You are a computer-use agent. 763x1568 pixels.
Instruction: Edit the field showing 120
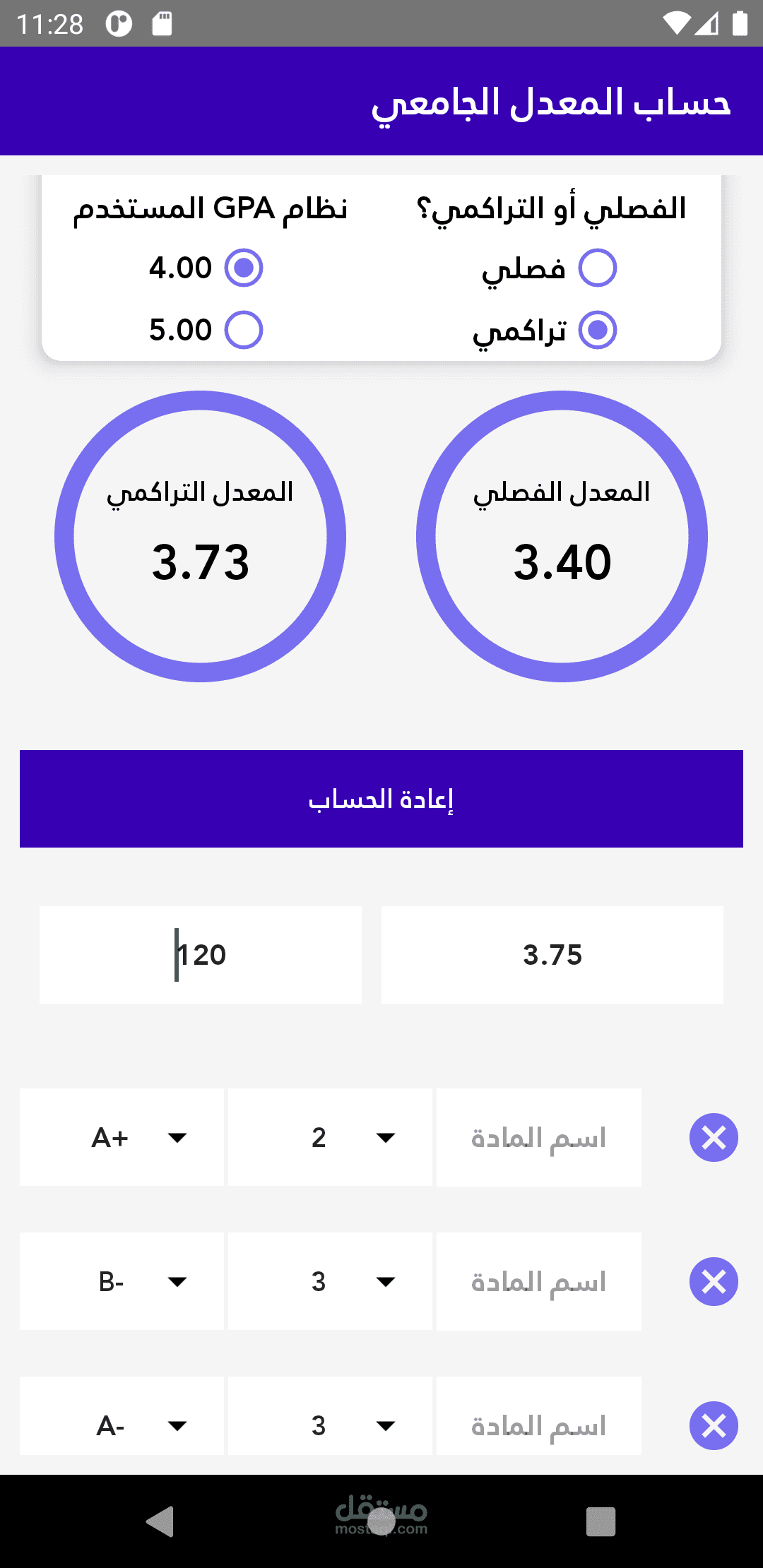click(x=201, y=955)
